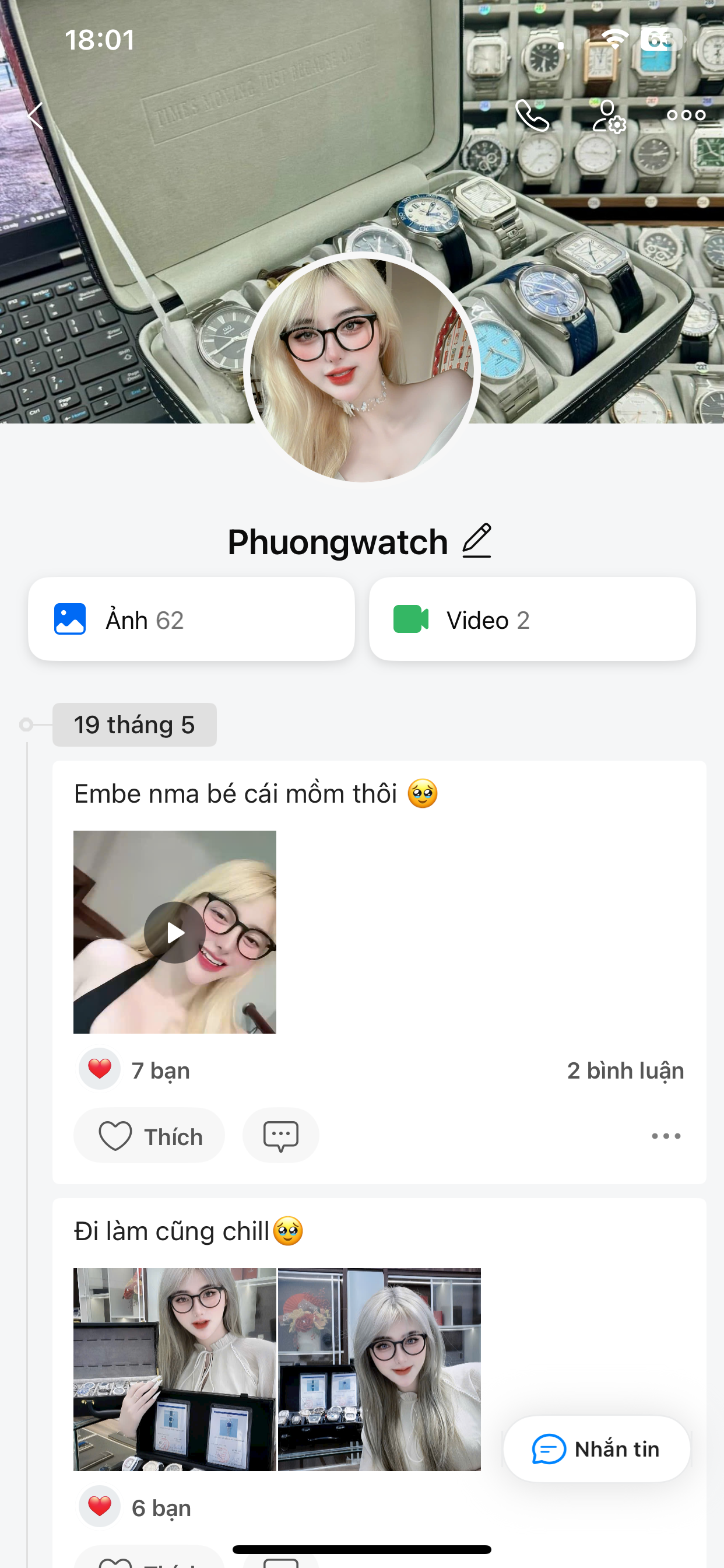Open first photo in "Đi làm cũng chill" post
Viewport: 724px width, 1568px height.
(175, 1370)
